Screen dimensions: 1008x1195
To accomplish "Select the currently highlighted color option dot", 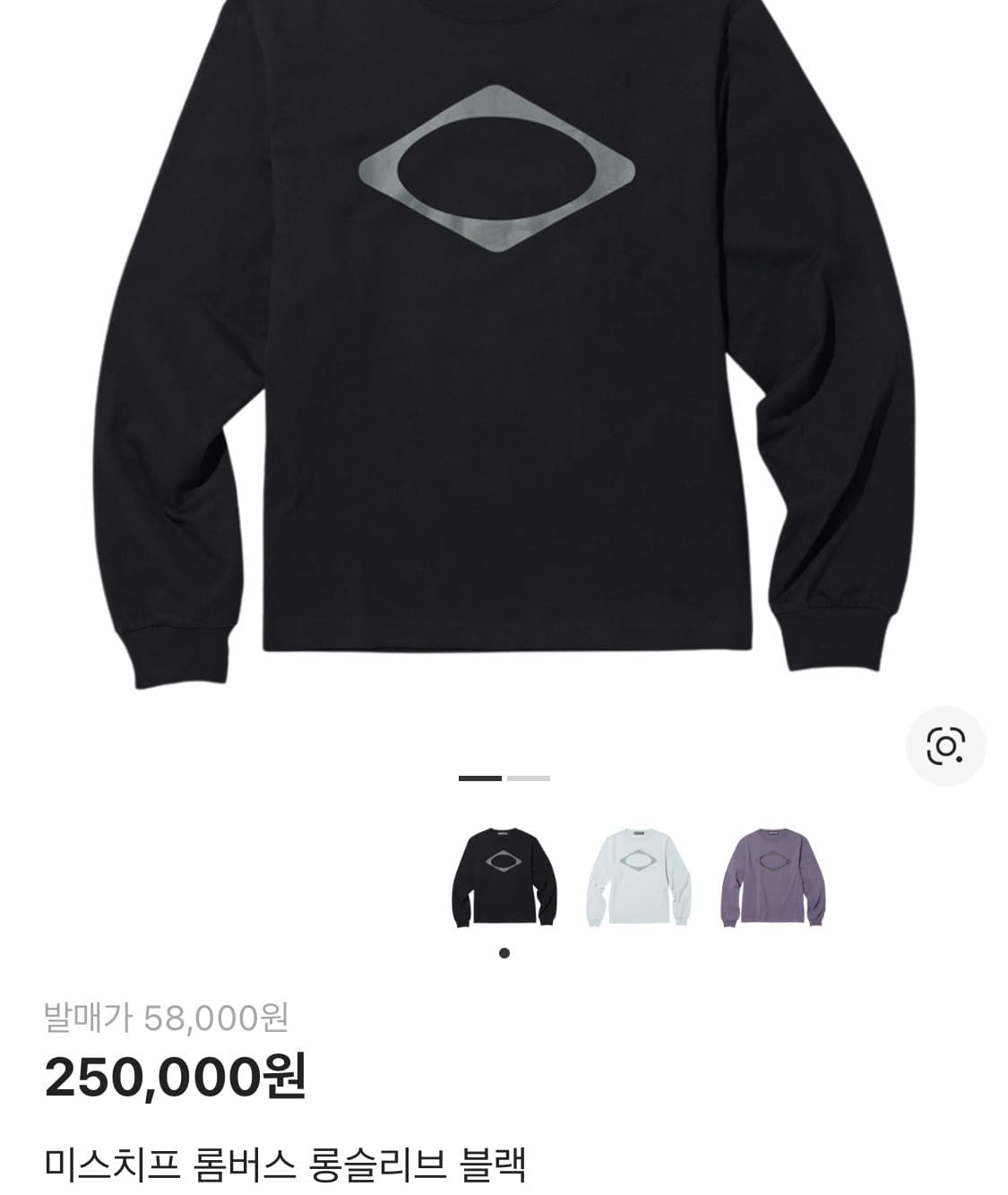I will coord(504,951).
